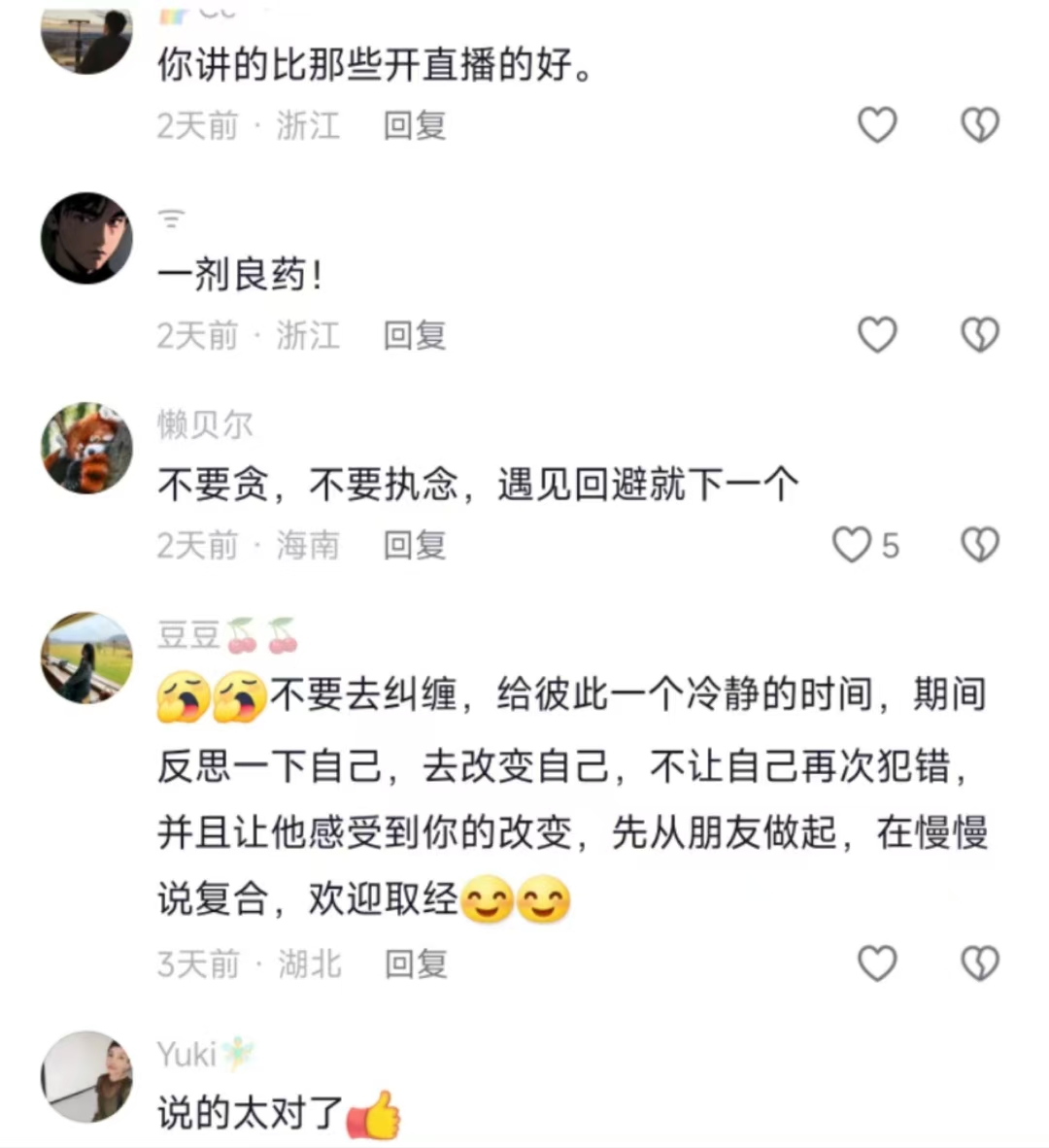
Task: Reply to 豆豆's comment
Action: [x=416, y=963]
